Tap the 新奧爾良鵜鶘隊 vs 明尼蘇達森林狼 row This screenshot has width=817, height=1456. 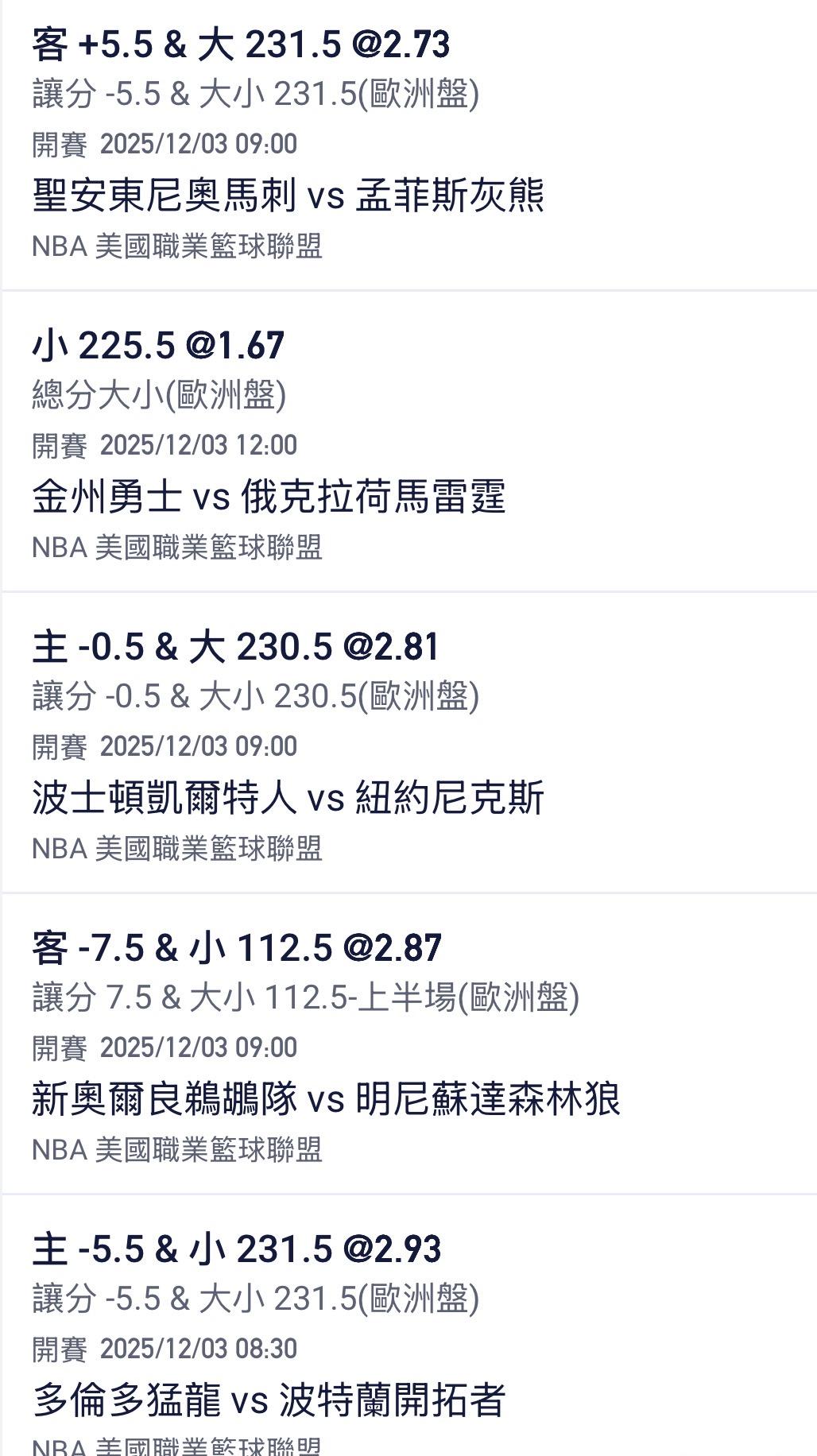[326, 1099]
